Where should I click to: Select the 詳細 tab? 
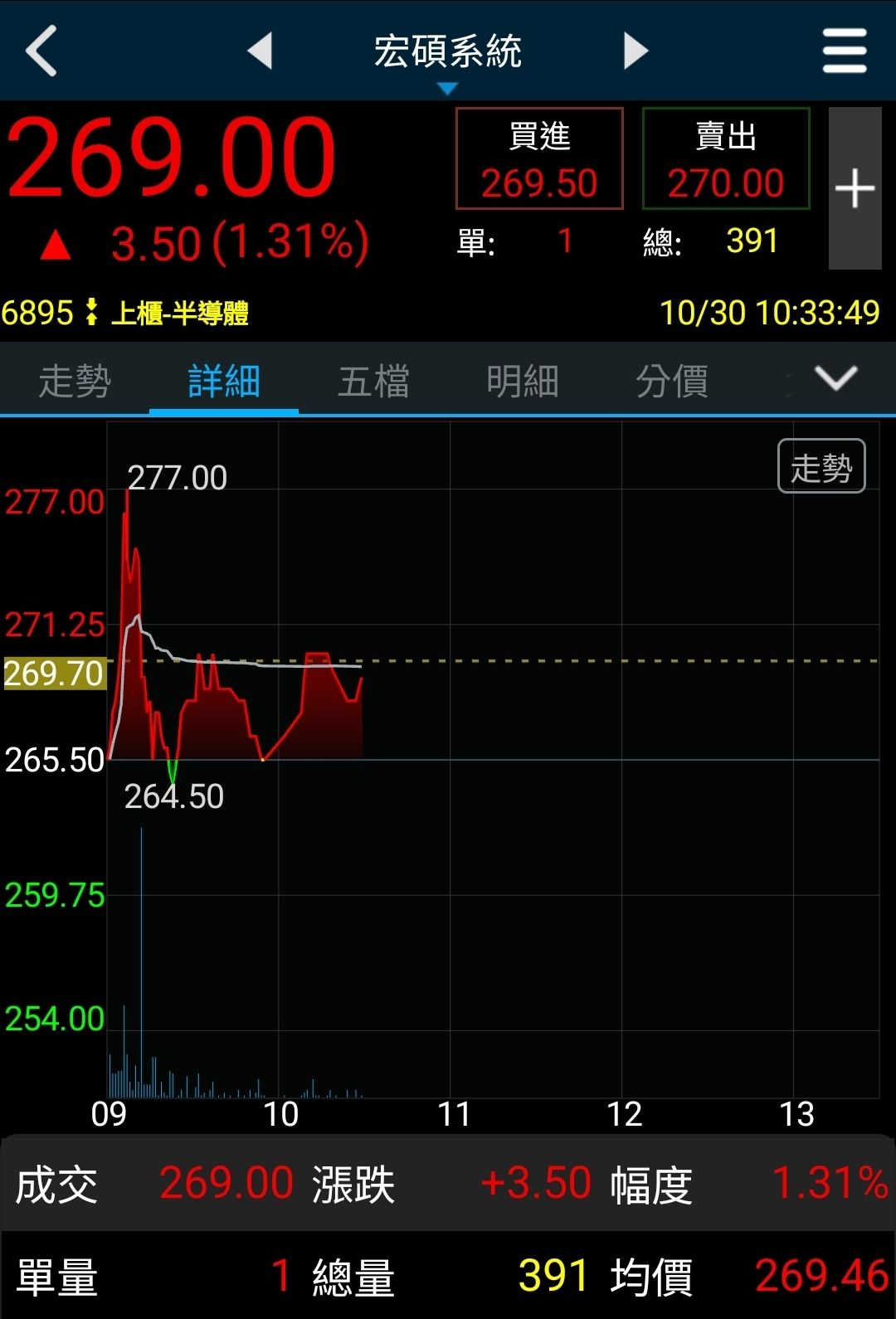click(224, 382)
